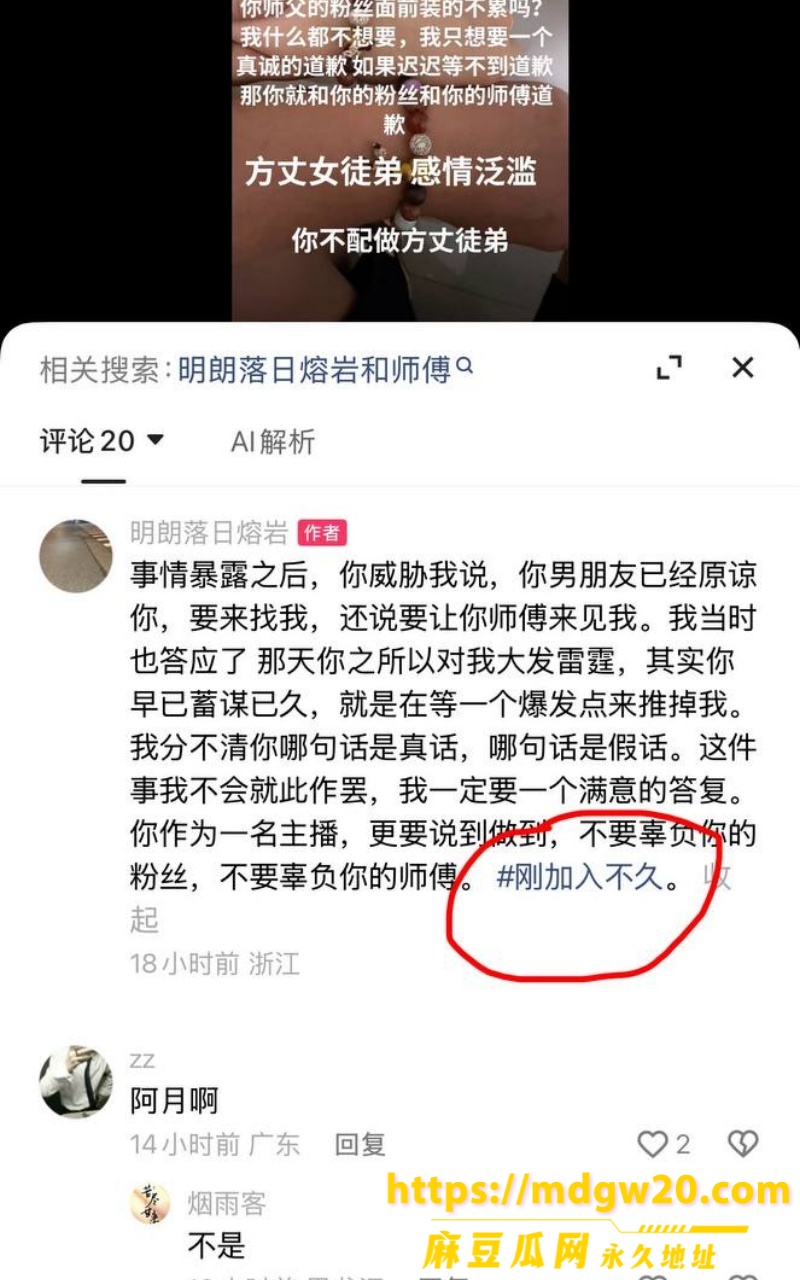Open 明朗落日熔岩's profile avatar
This screenshot has height=1280, width=800.
[76, 556]
